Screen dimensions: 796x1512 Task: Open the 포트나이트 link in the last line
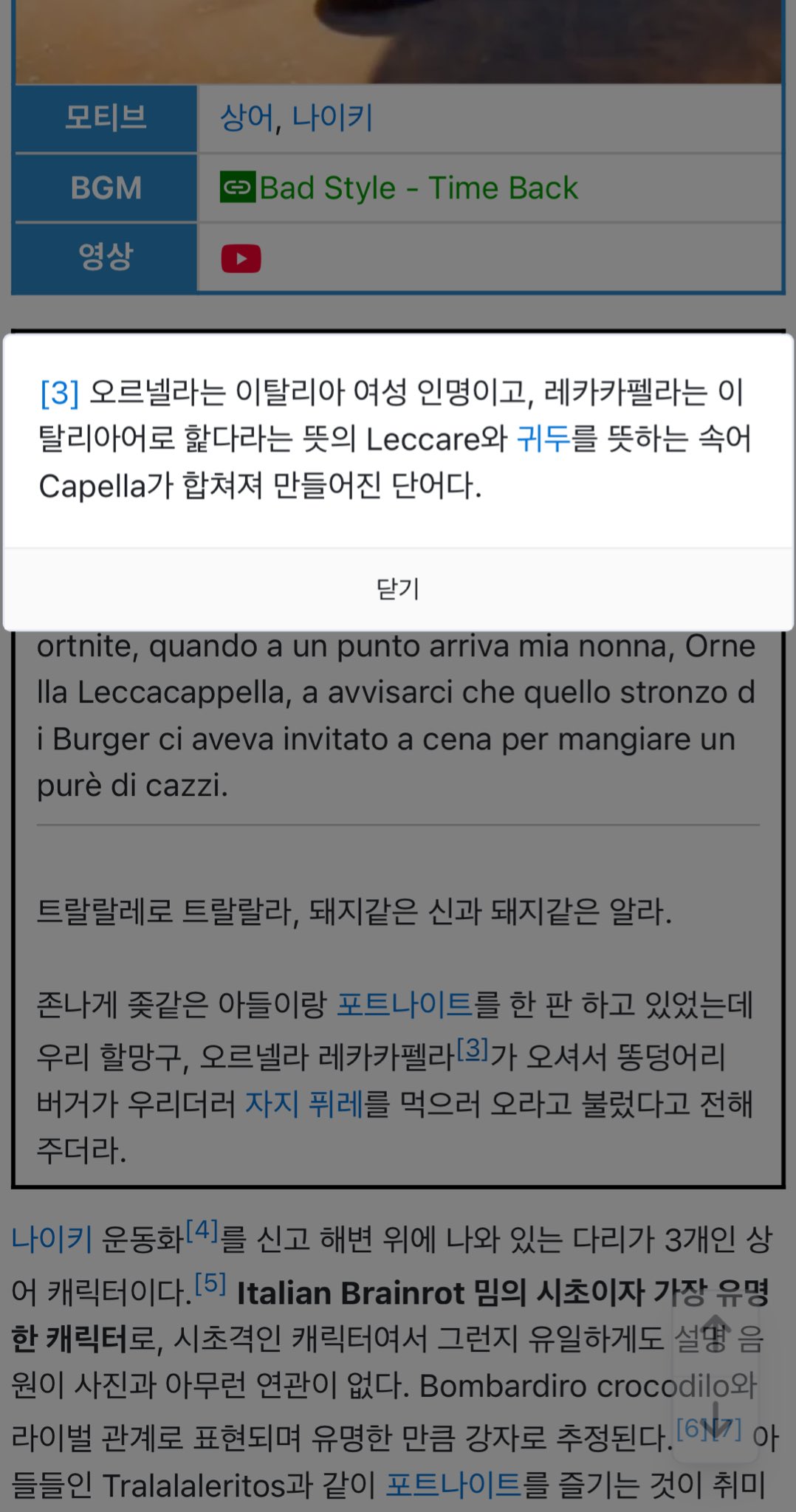pyautogui.click(x=453, y=1485)
